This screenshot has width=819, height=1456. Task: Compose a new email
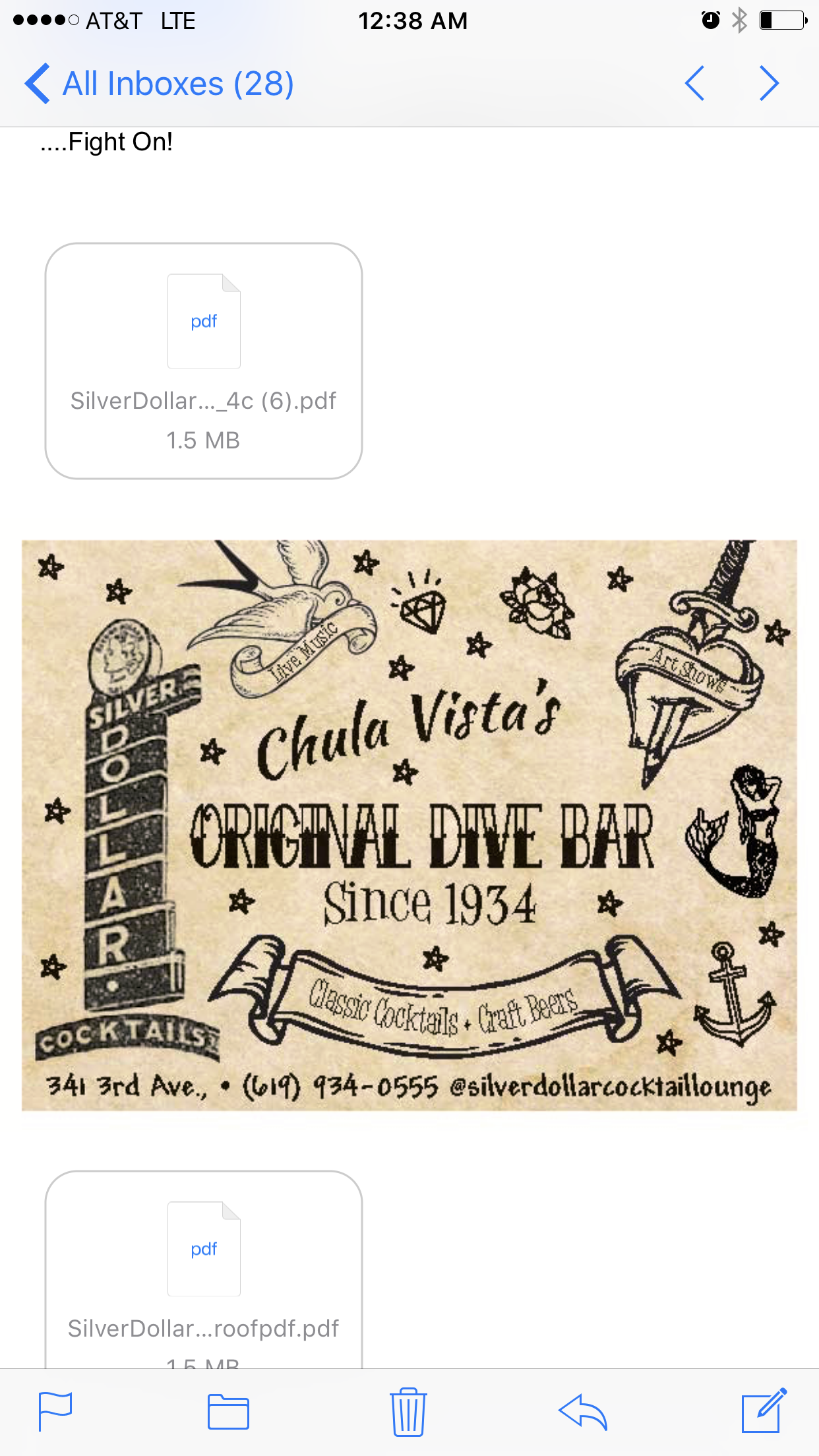pos(764,1410)
